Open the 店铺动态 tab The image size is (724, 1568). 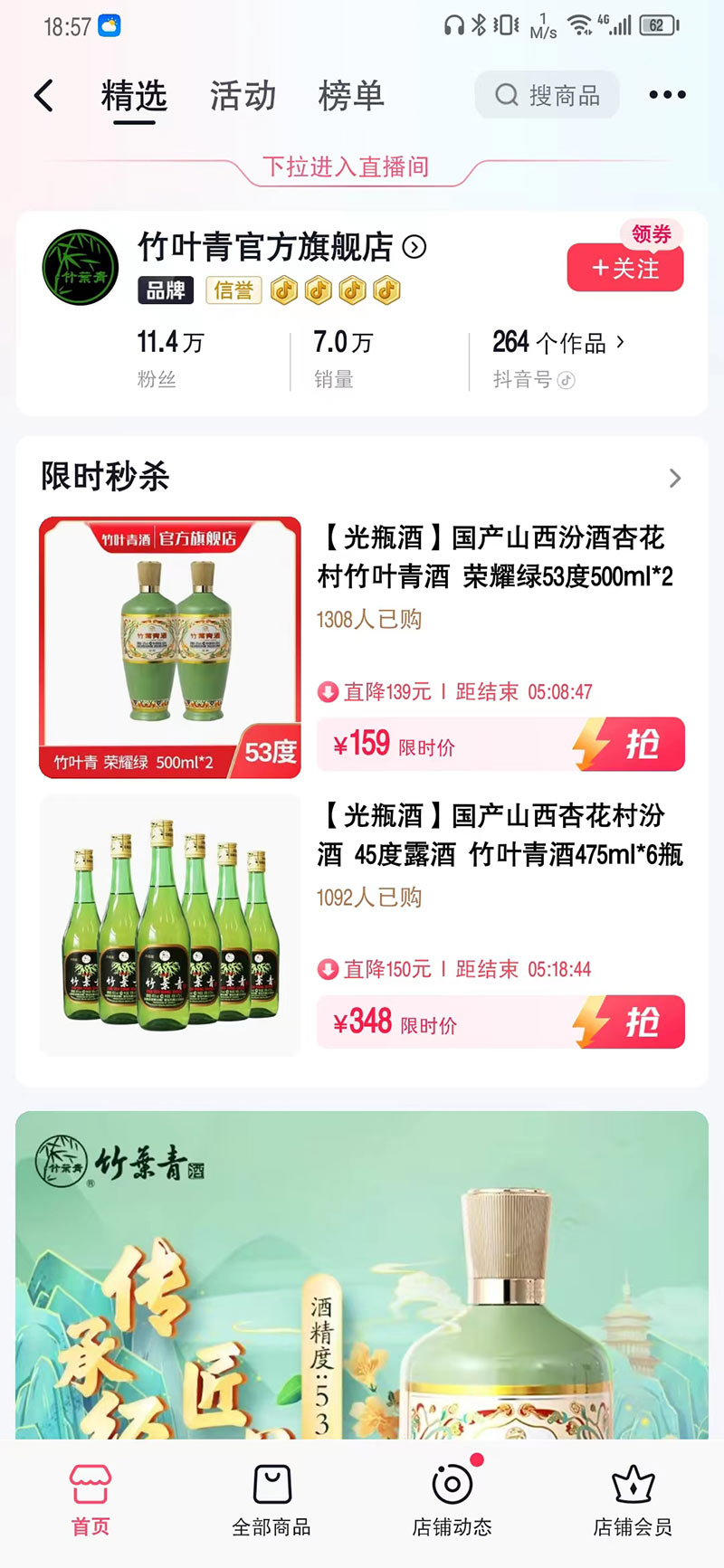452,1500
